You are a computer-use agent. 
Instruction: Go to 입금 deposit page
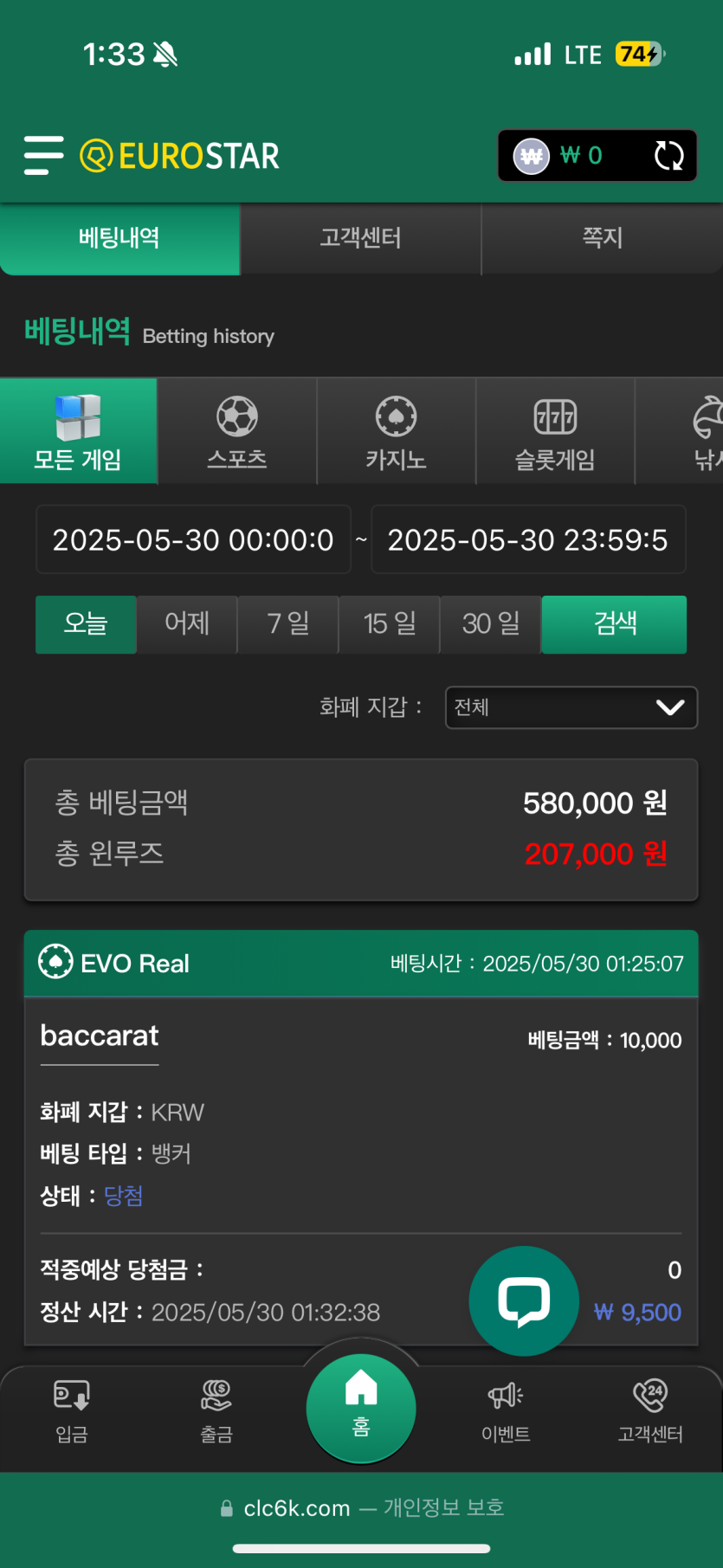[72, 1411]
